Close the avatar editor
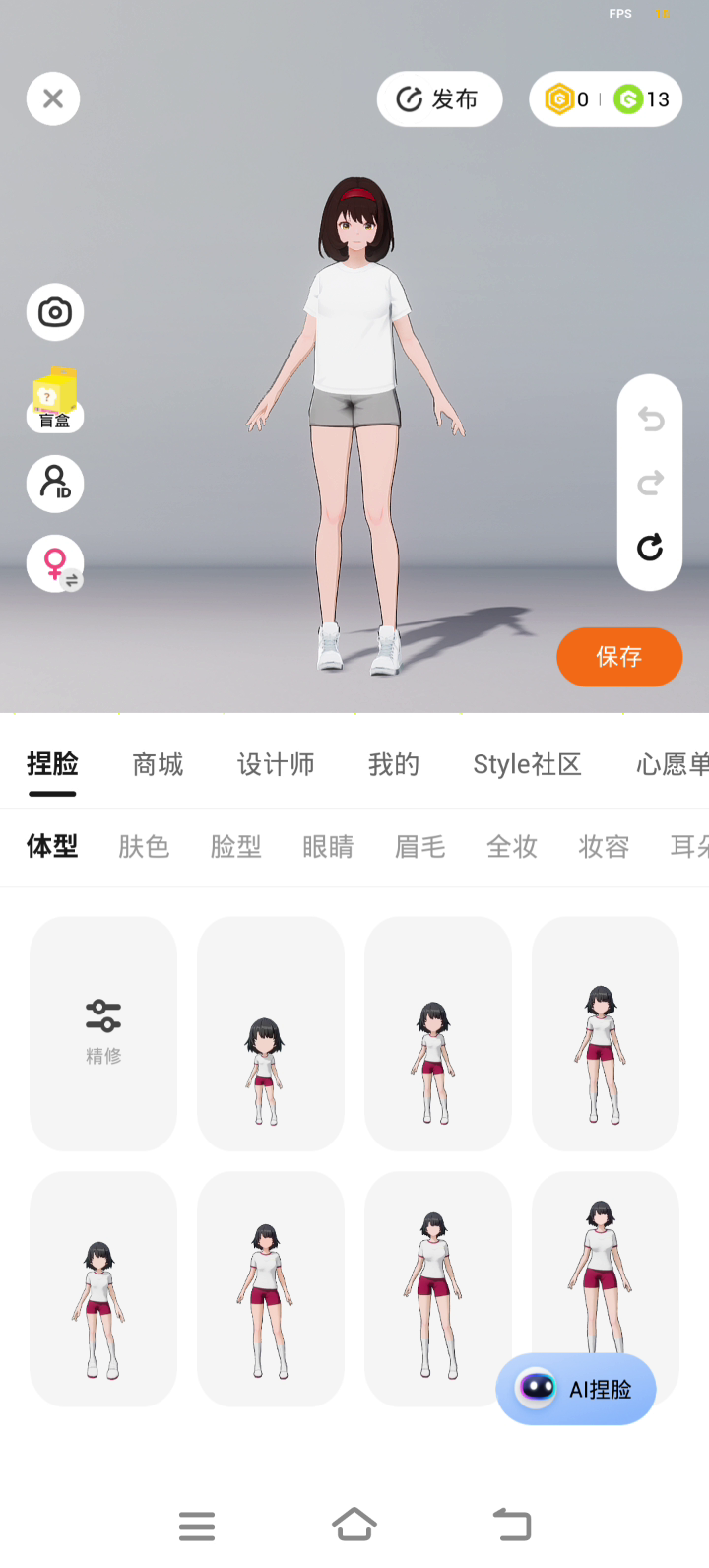The image size is (709, 1568). [x=53, y=99]
